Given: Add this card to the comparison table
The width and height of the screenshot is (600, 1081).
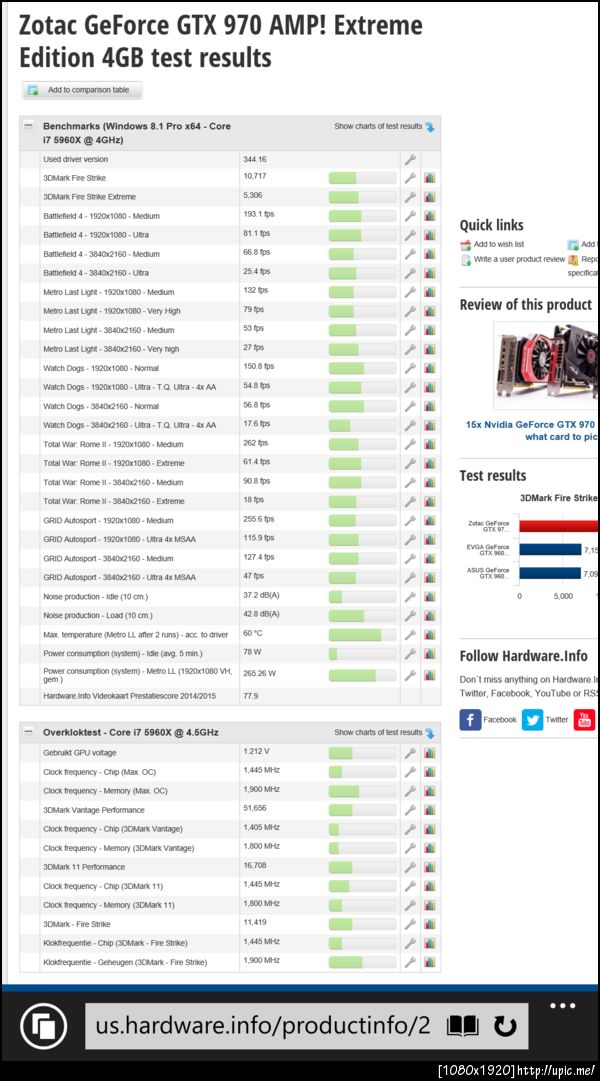Looking at the screenshot, I should (x=82, y=90).
